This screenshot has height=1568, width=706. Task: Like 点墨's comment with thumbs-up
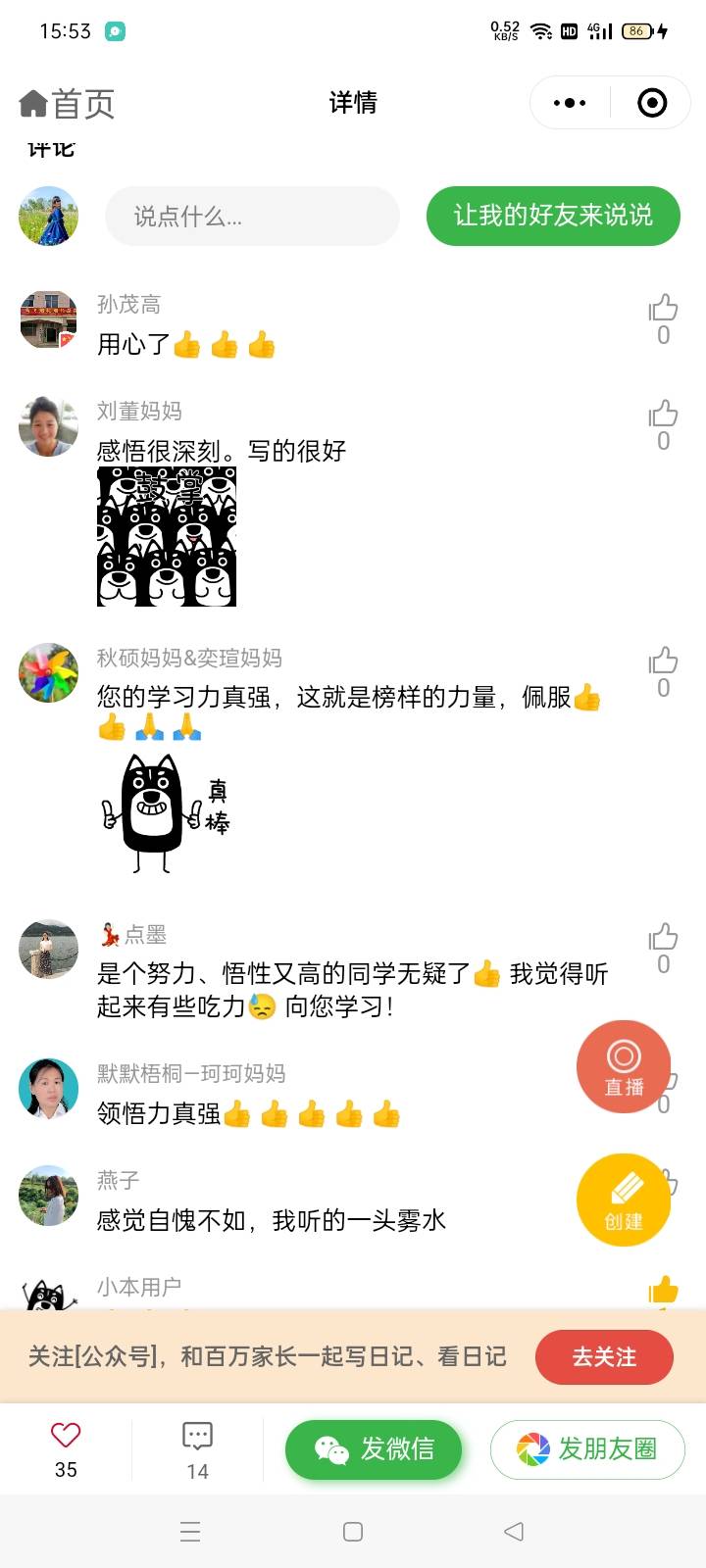click(665, 938)
